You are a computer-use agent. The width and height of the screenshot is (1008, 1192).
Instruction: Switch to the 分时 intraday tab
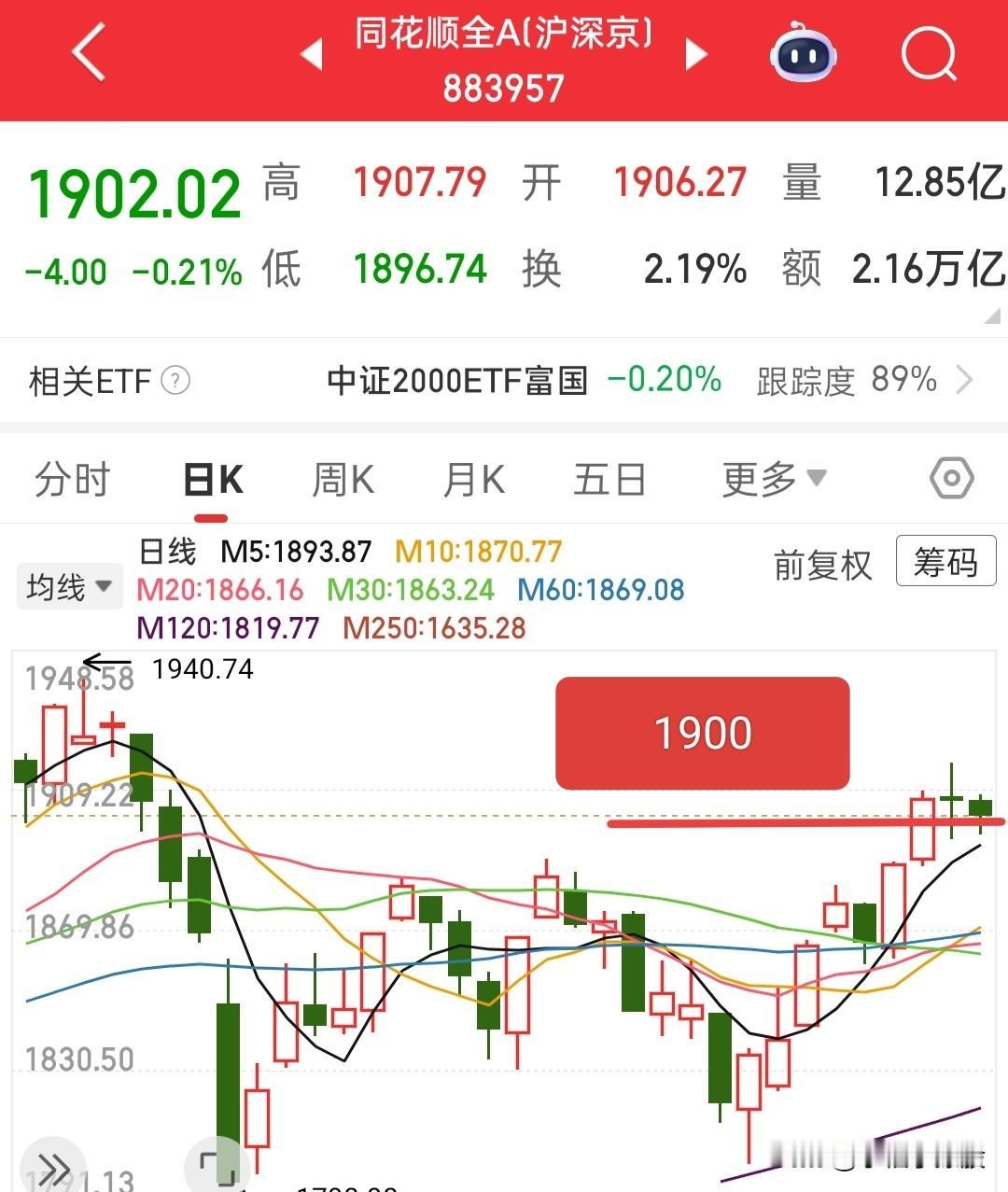coord(73,478)
